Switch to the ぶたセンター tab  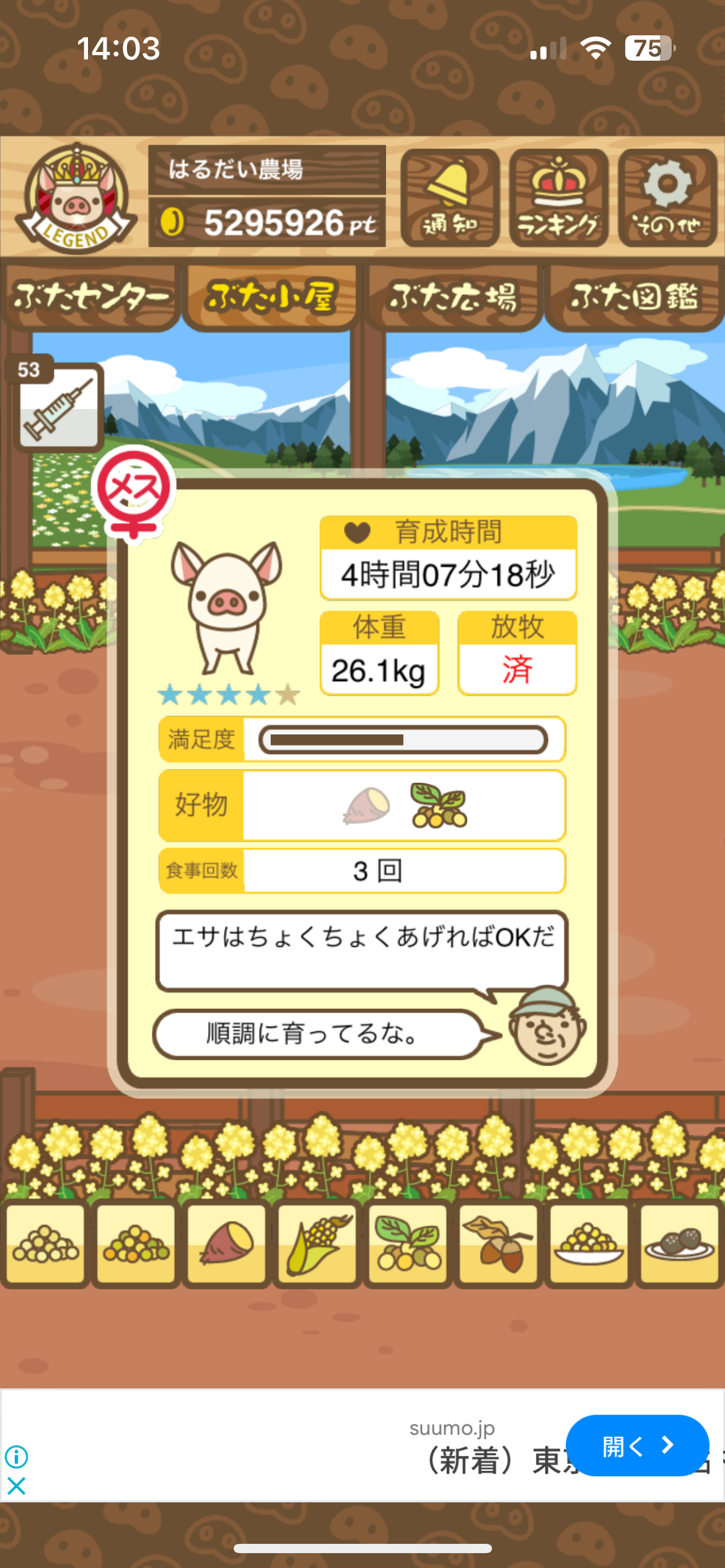pyautogui.click(x=90, y=298)
